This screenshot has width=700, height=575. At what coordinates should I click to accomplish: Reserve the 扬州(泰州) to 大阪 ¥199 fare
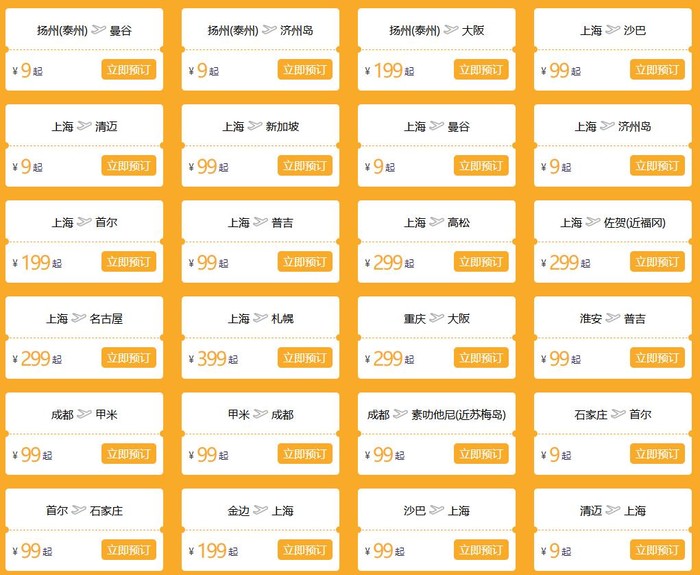(481, 70)
